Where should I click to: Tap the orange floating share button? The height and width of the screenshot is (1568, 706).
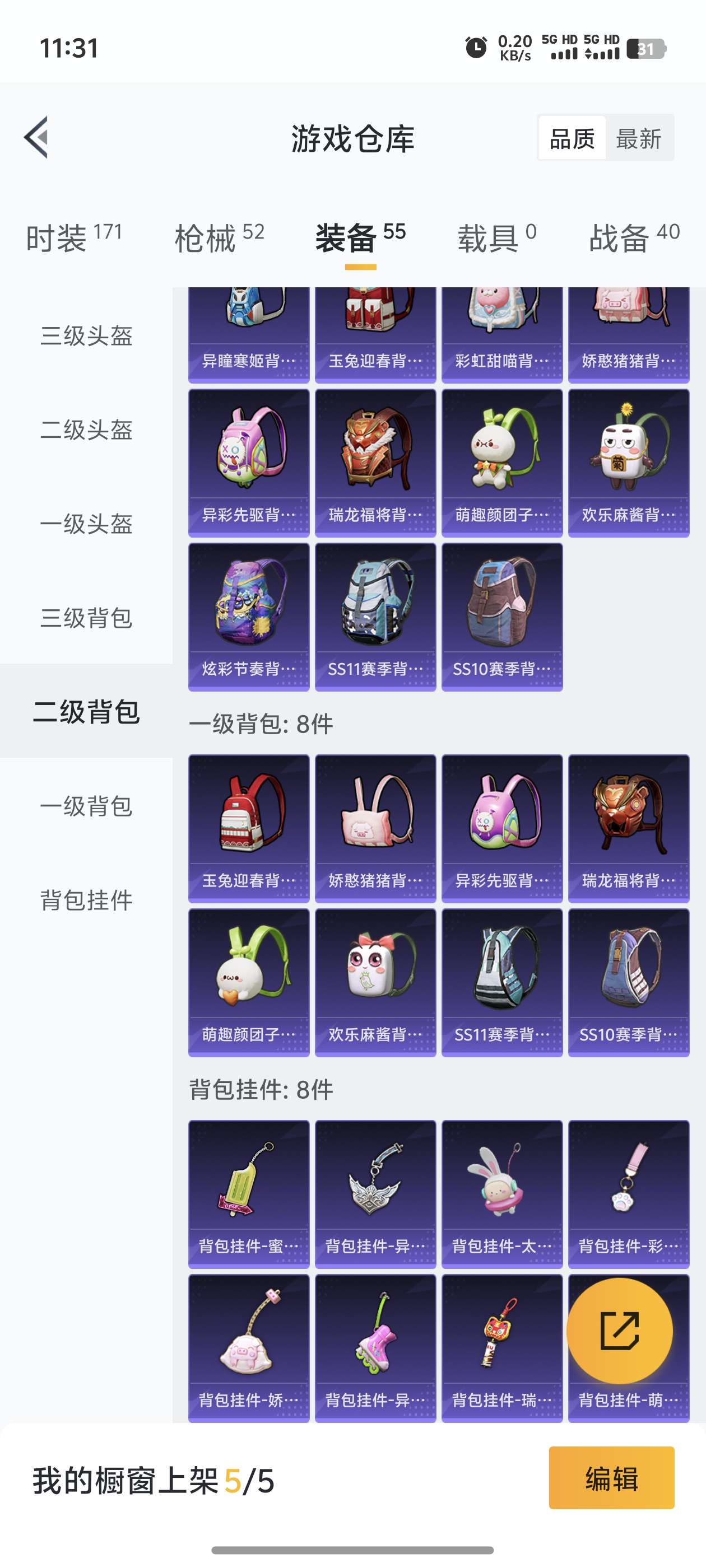[620, 1331]
